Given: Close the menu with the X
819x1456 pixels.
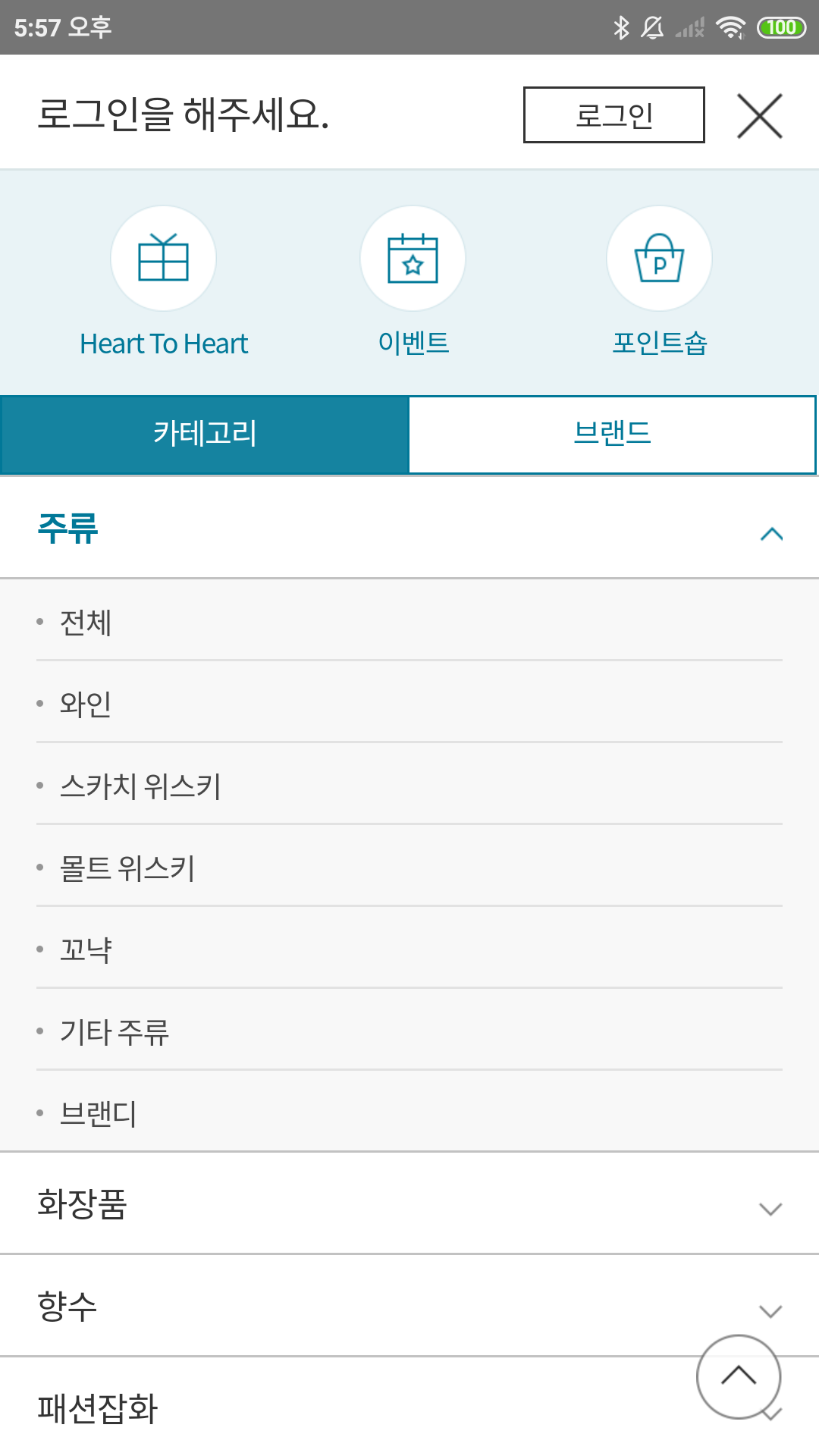Looking at the screenshot, I should tap(759, 116).
